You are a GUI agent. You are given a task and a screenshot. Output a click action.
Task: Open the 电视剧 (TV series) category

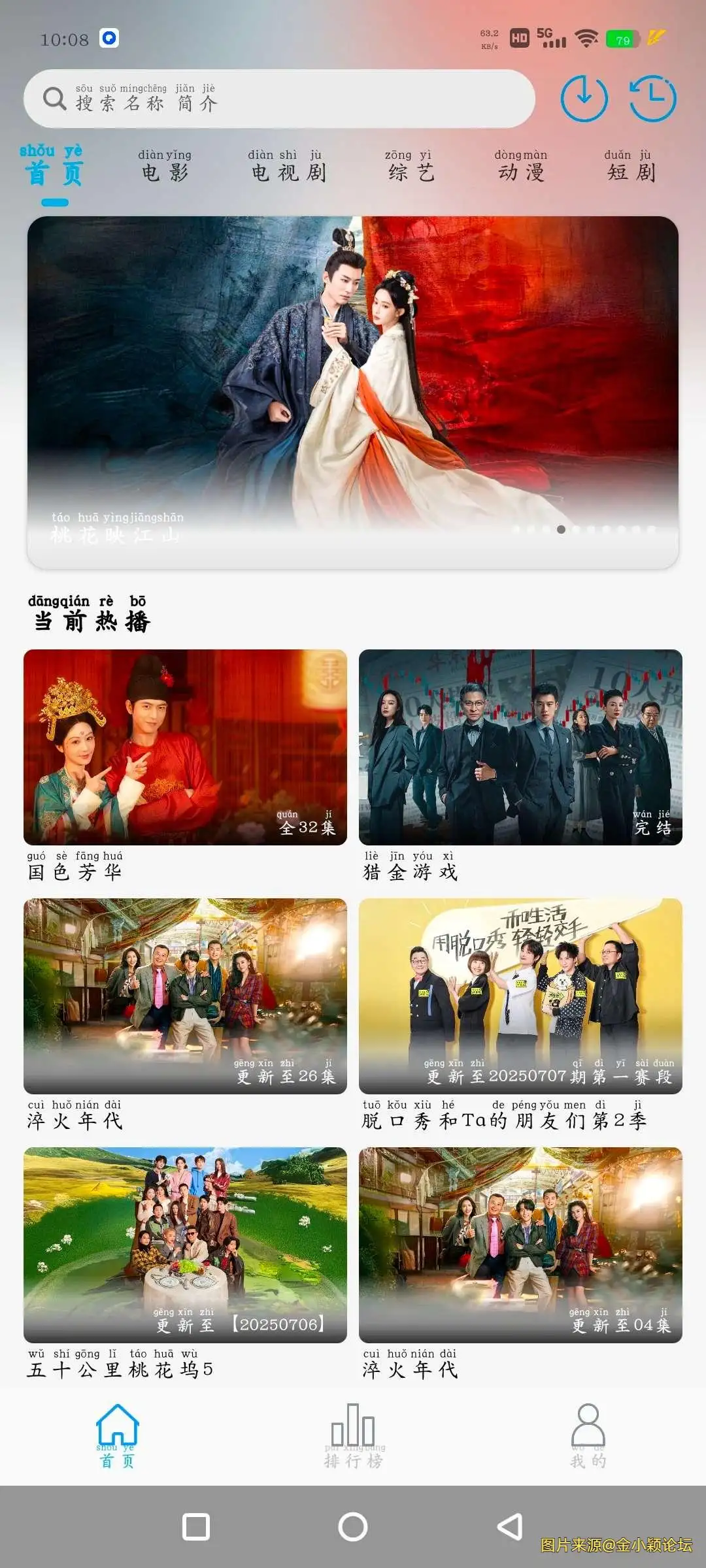coord(286,171)
